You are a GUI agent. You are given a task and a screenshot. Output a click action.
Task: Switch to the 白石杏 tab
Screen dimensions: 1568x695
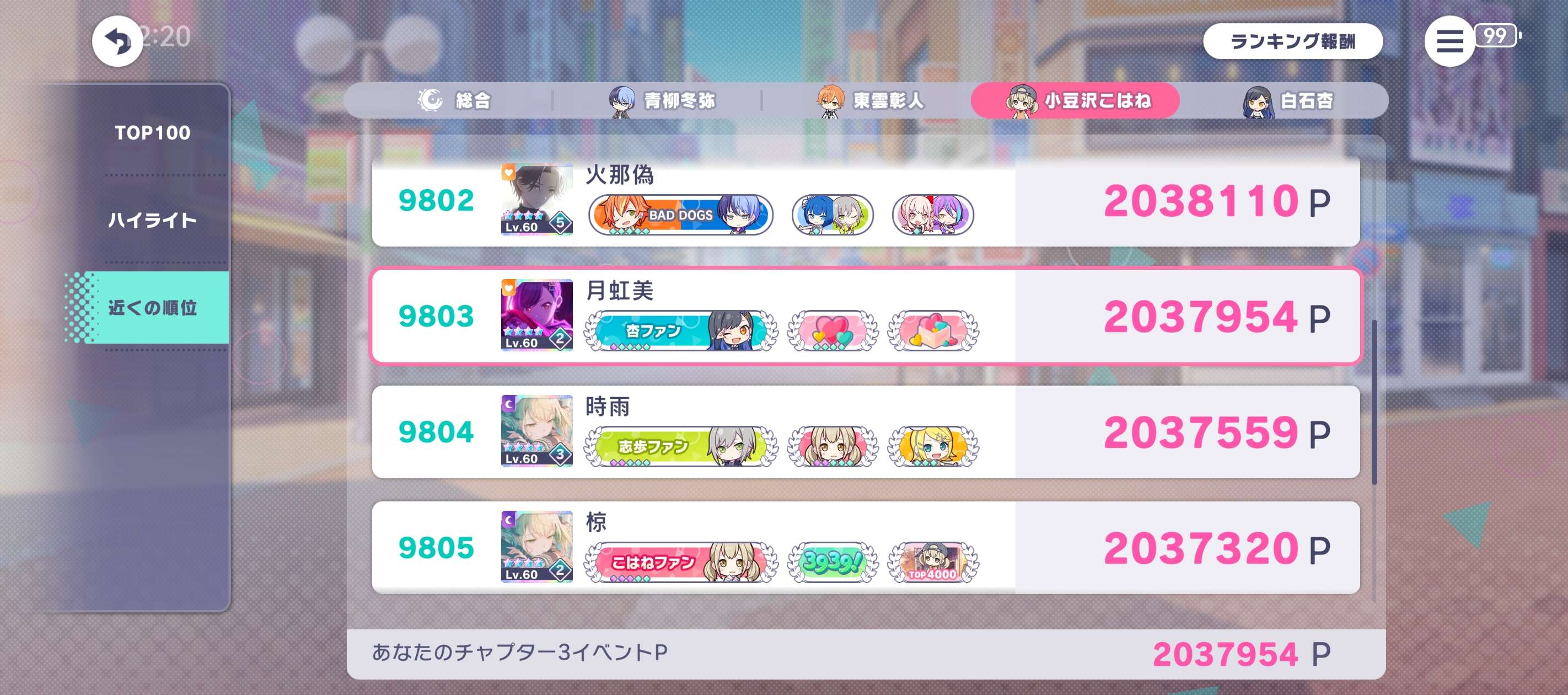point(1287,100)
